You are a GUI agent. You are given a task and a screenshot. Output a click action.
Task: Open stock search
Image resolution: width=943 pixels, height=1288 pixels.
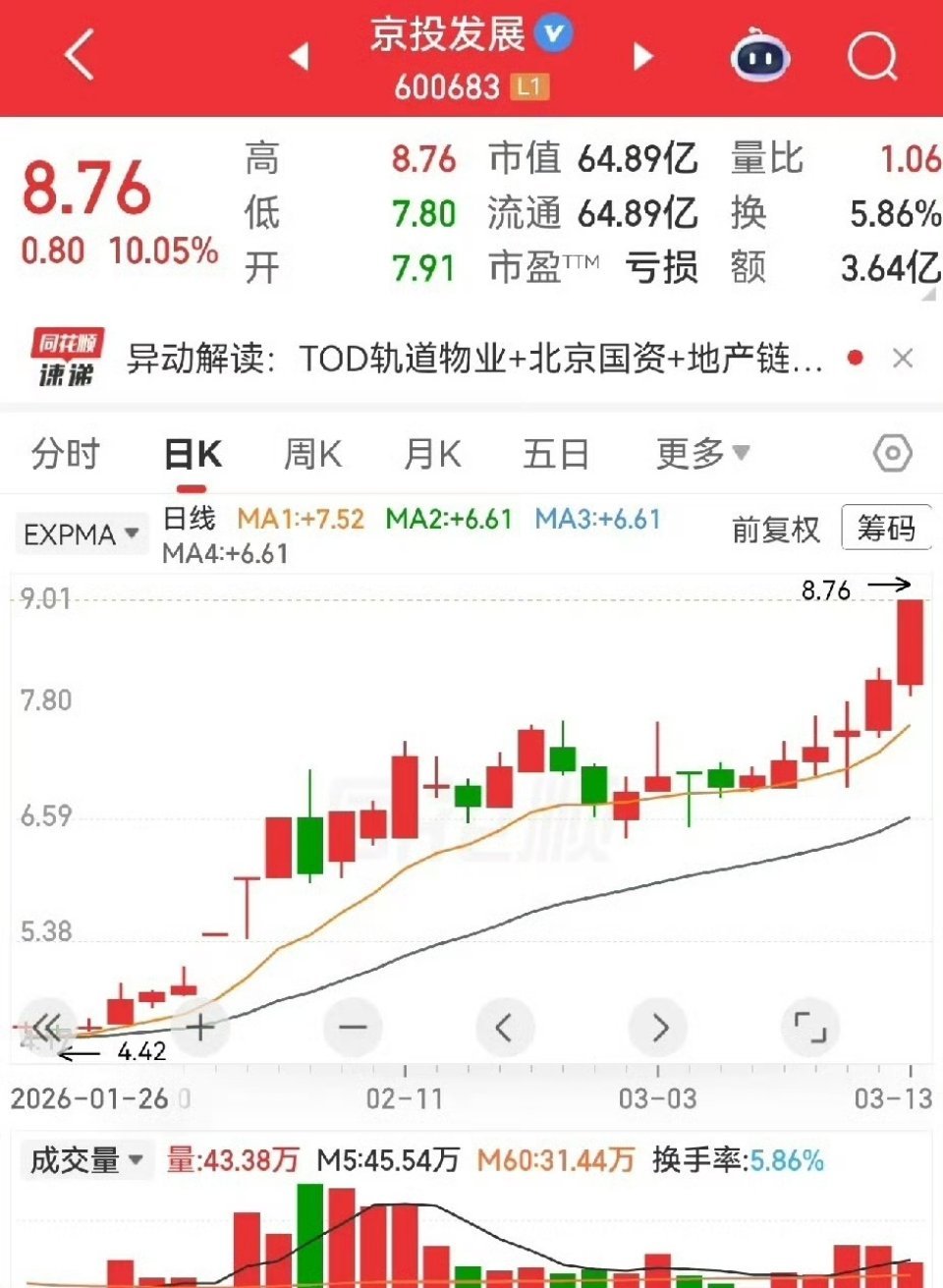(872, 56)
